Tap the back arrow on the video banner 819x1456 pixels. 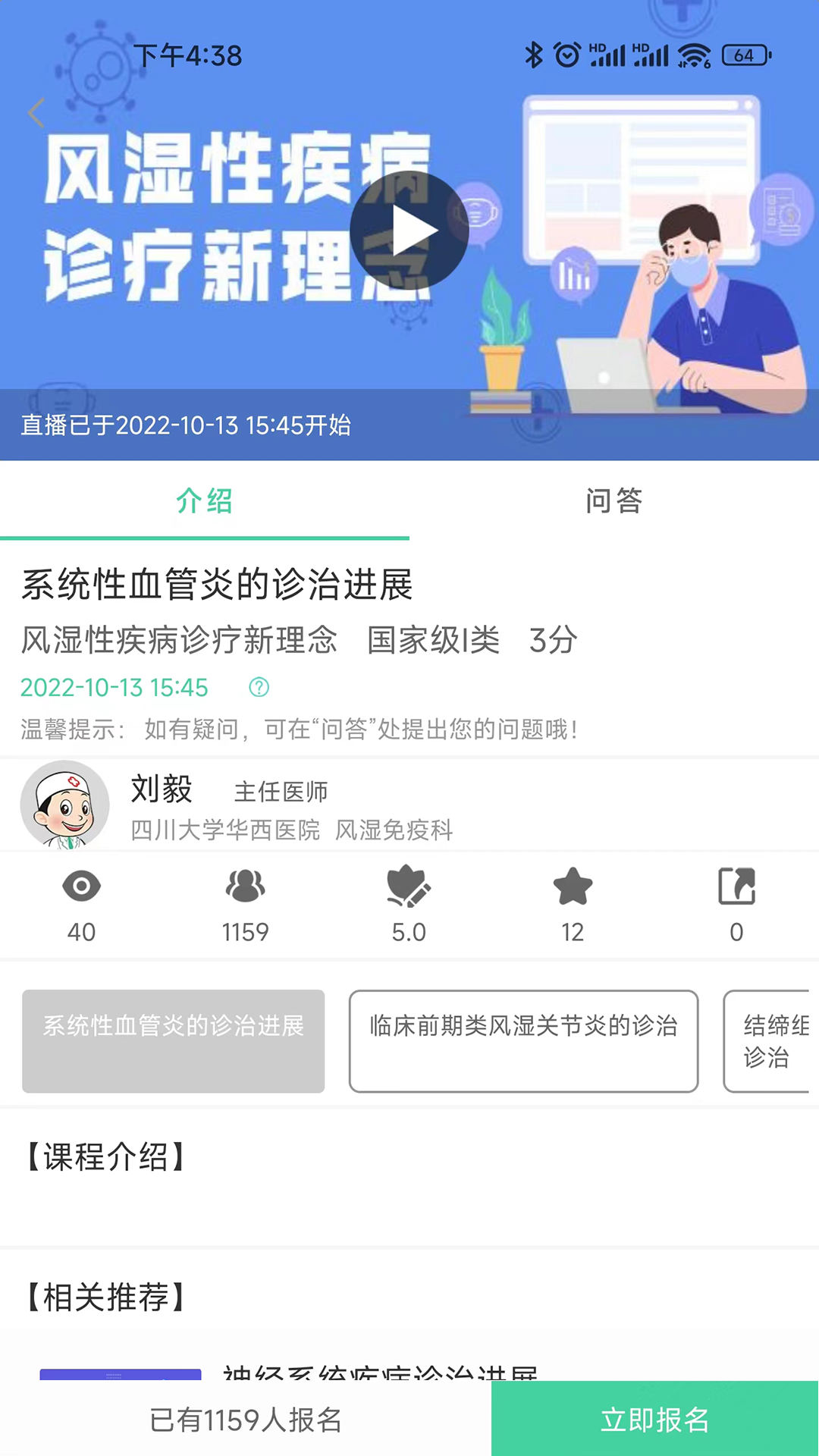(x=36, y=112)
